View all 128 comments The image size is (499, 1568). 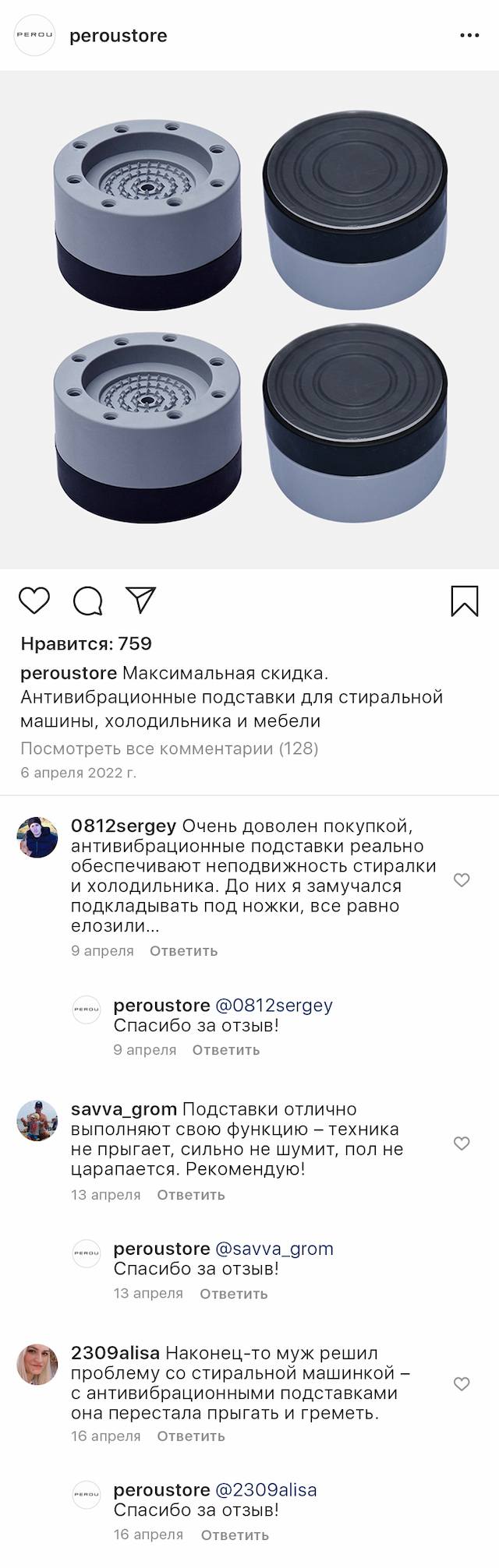(169, 749)
